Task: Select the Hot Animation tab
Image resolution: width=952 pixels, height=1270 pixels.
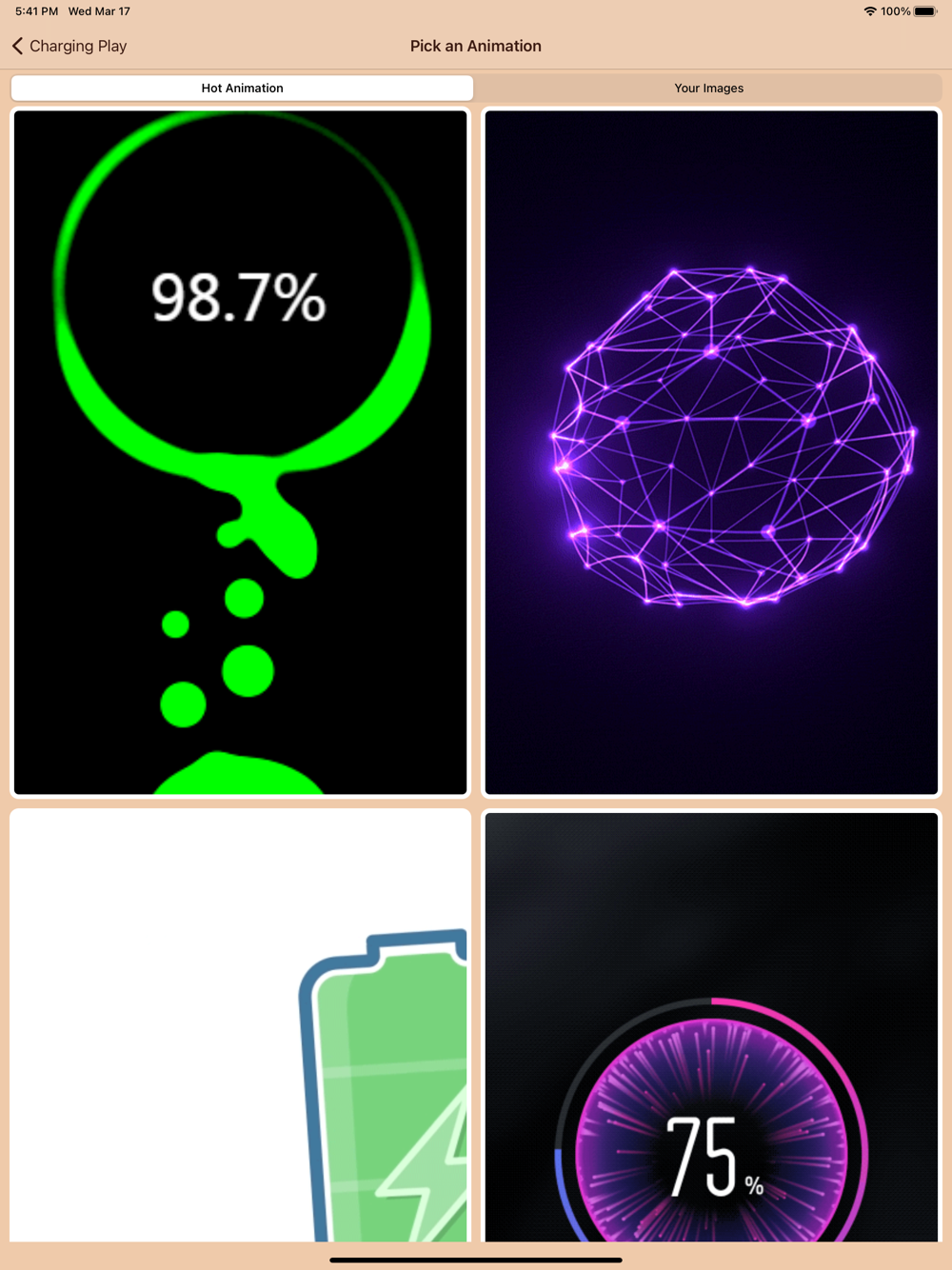Action: pyautogui.click(x=242, y=88)
